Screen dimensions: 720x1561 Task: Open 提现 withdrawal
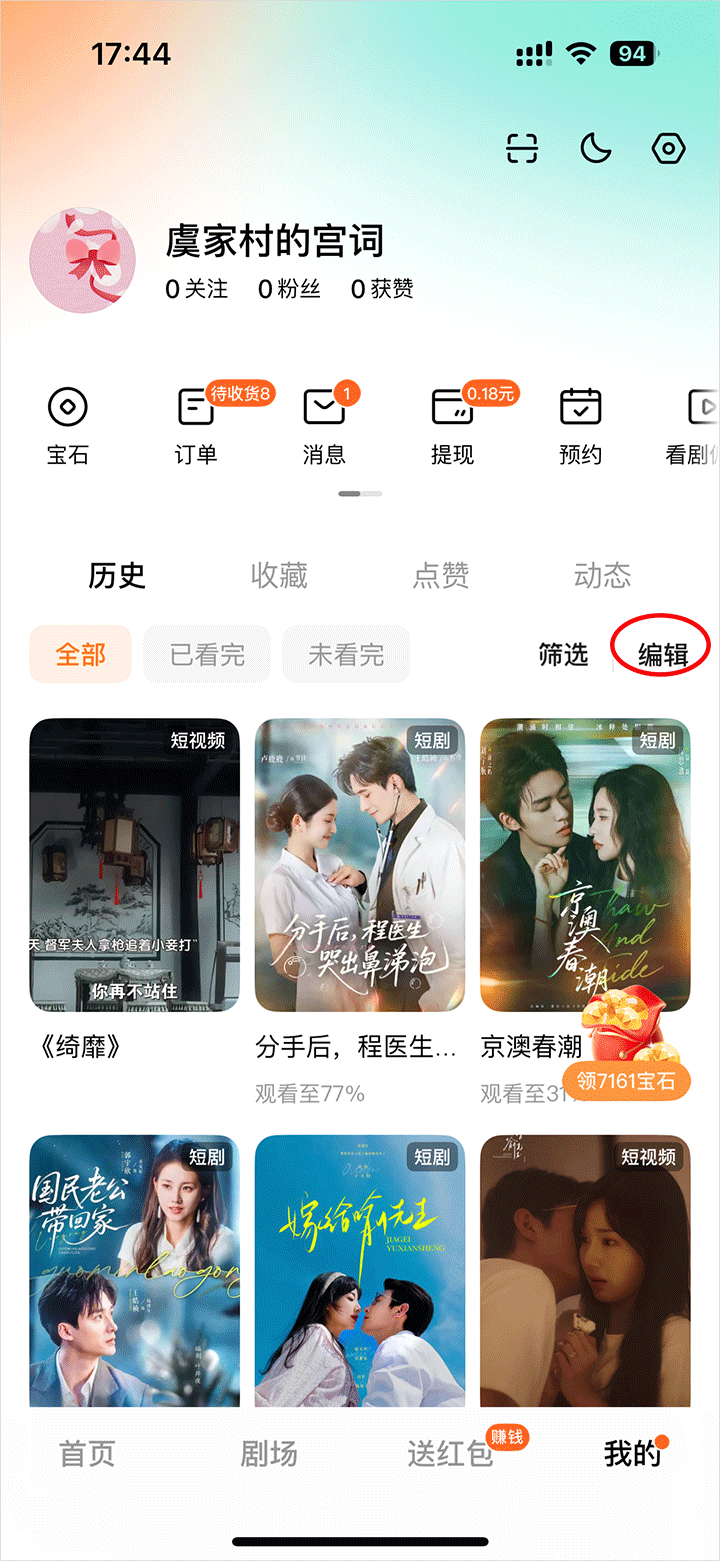click(452, 425)
